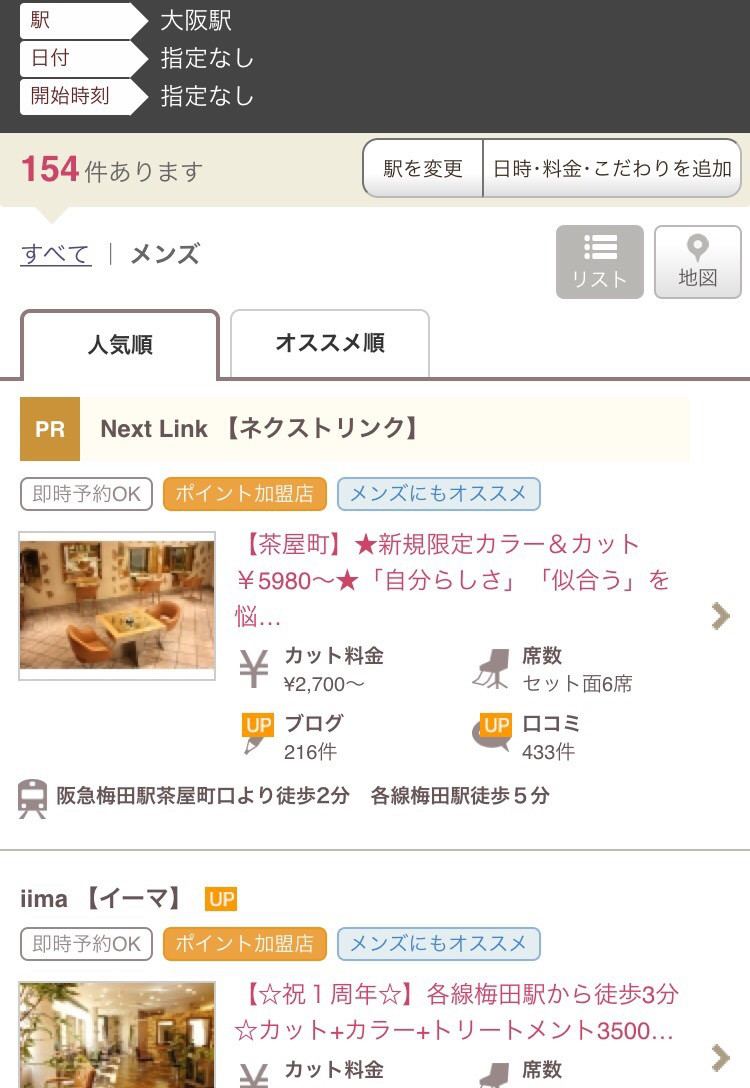The image size is (750, 1088).
Task: Select the すべて filter link
Action: coord(56,254)
